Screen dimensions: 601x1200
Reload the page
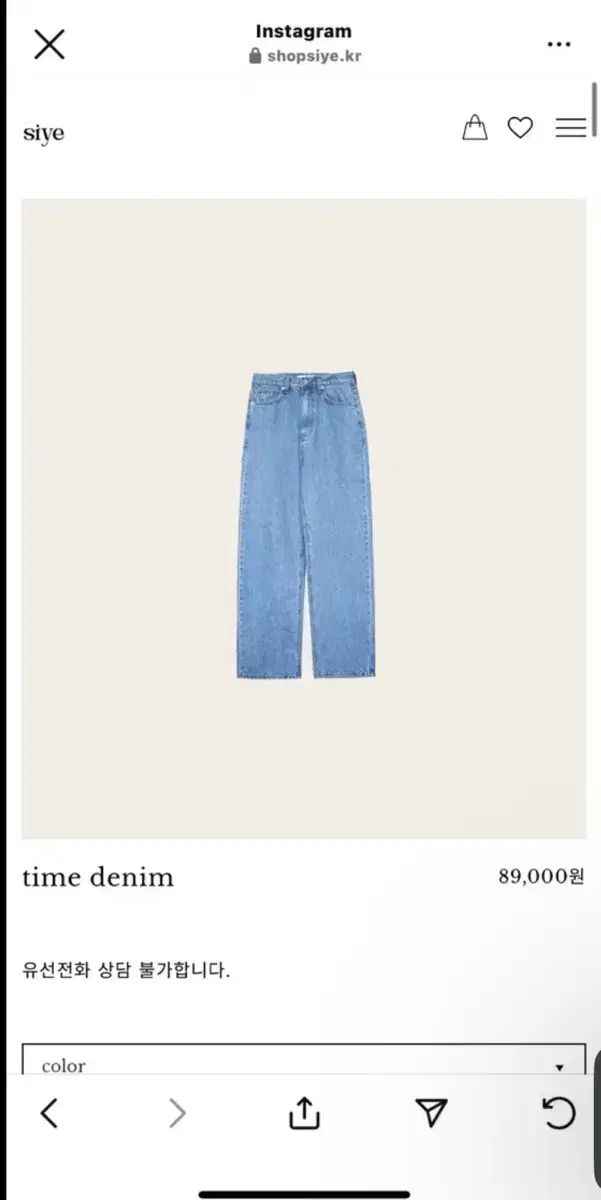pyautogui.click(x=558, y=1113)
